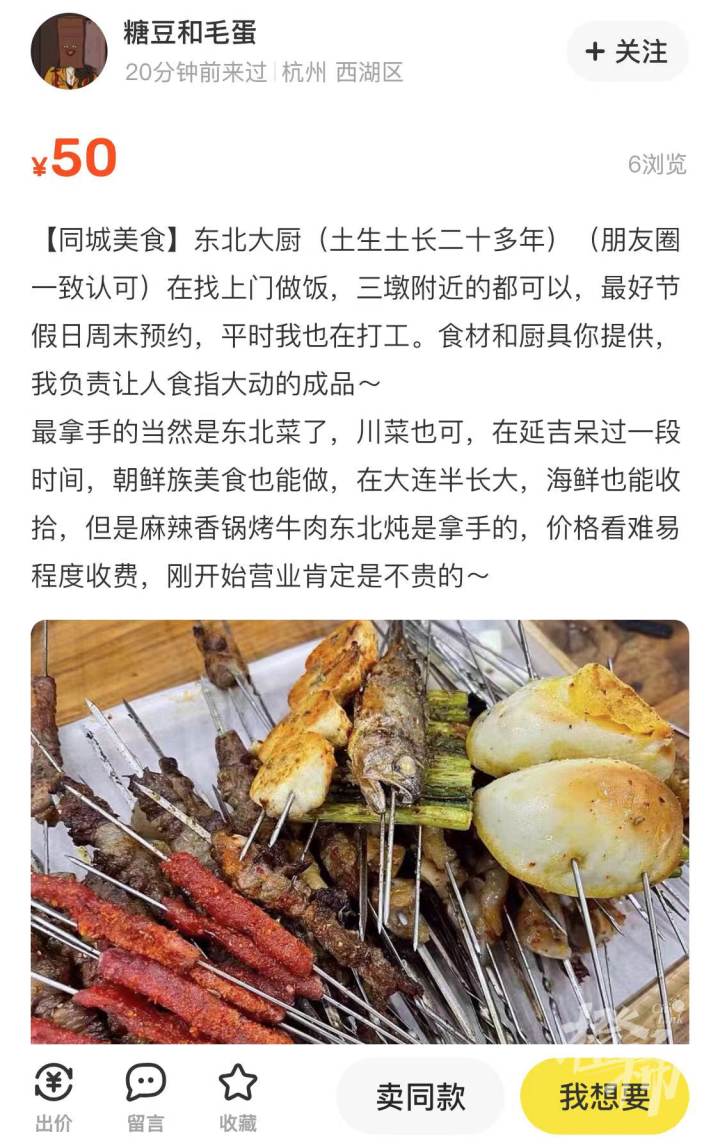Image resolution: width=720 pixels, height=1148 pixels.
Task: Tap the yellow 我想要 button
Action: click(604, 1096)
